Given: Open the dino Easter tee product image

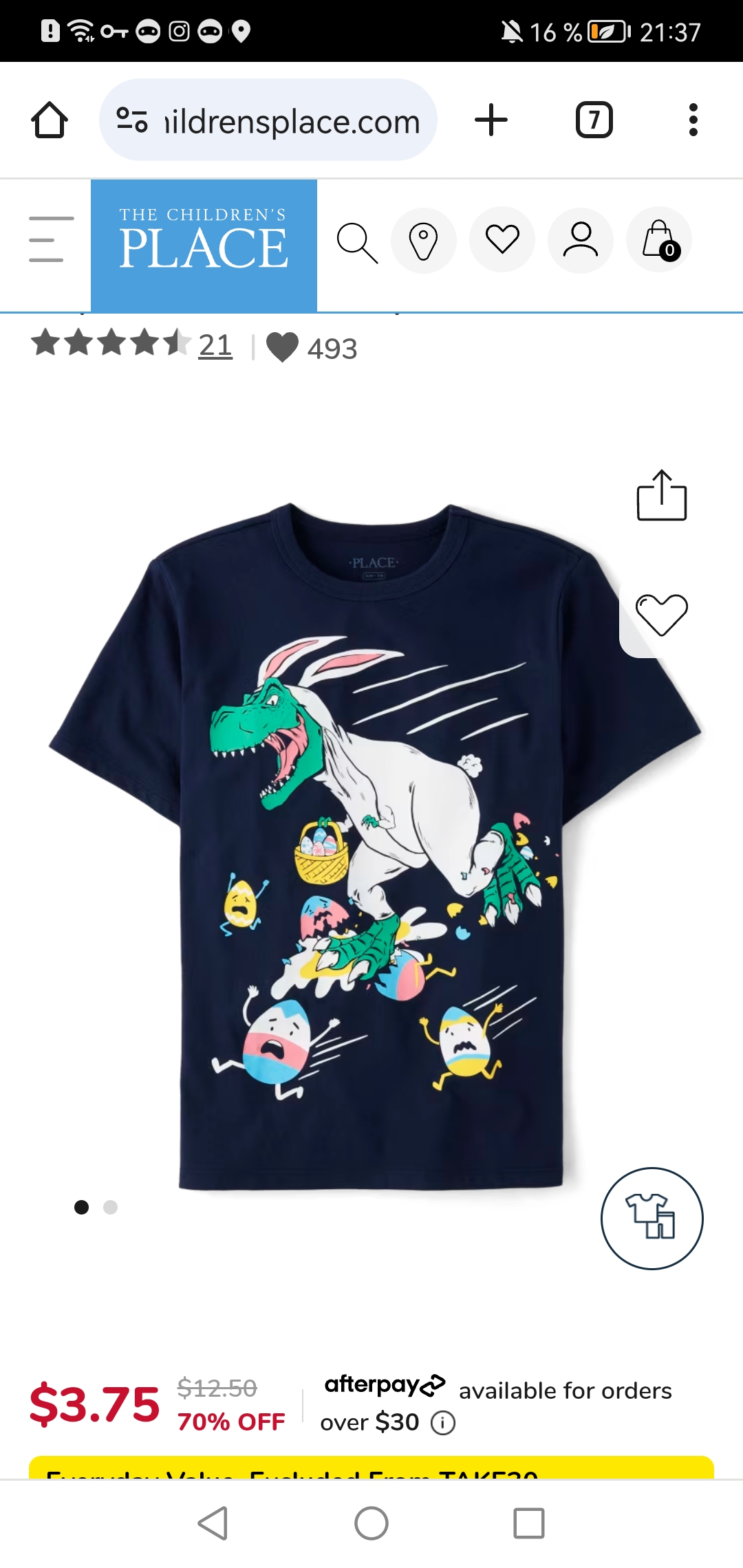Looking at the screenshot, I should 371,846.
